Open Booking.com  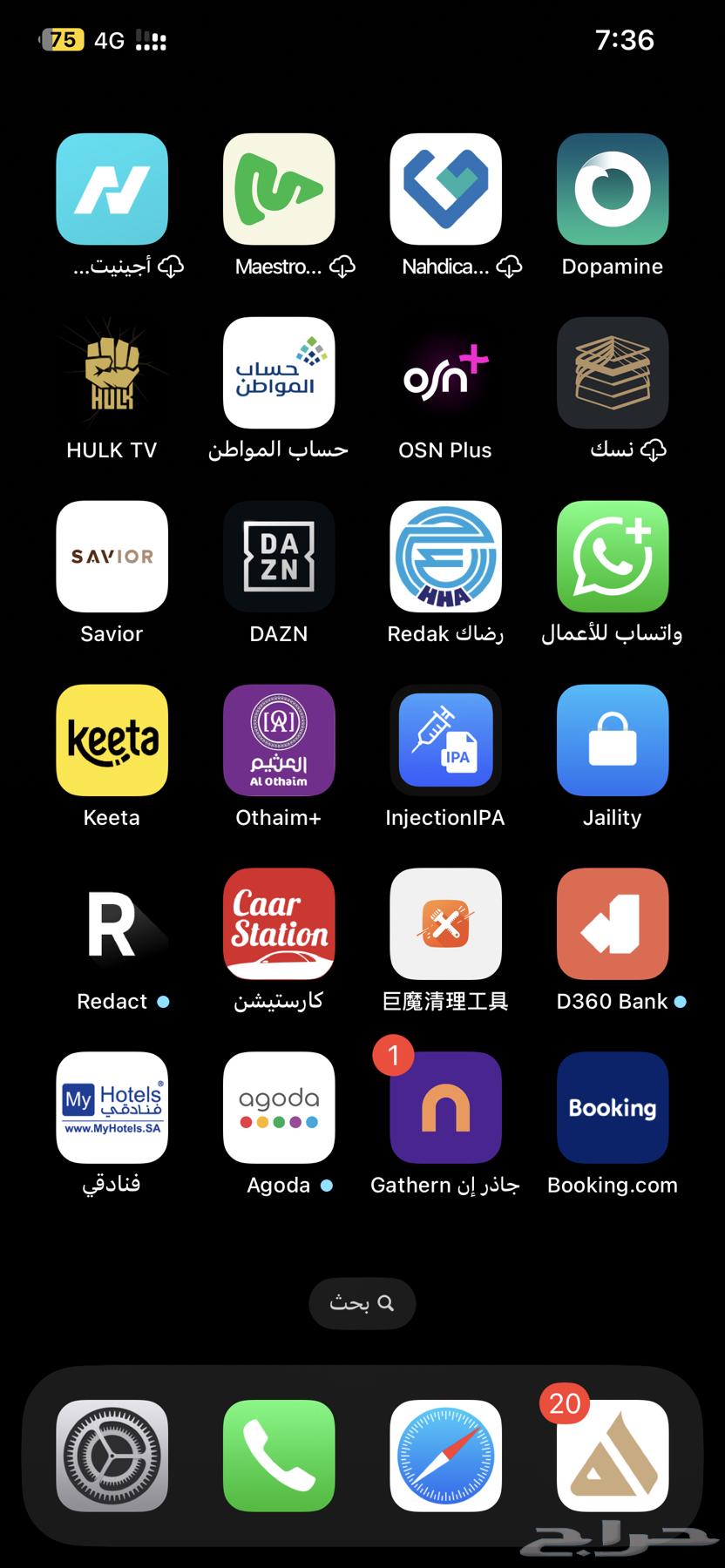[613, 1107]
